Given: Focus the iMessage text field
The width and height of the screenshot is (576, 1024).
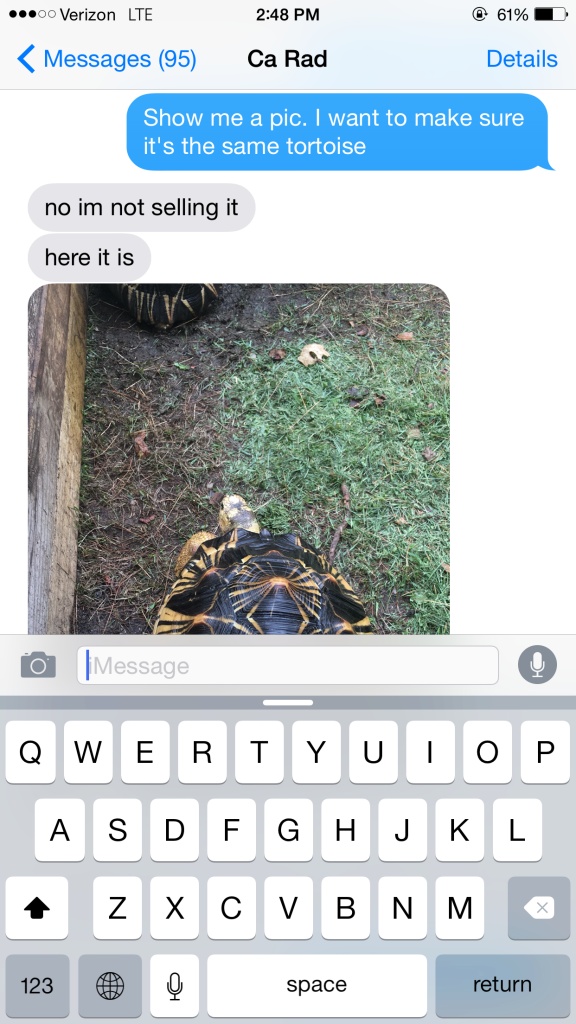Looking at the screenshot, I should [x=287, y=665].
